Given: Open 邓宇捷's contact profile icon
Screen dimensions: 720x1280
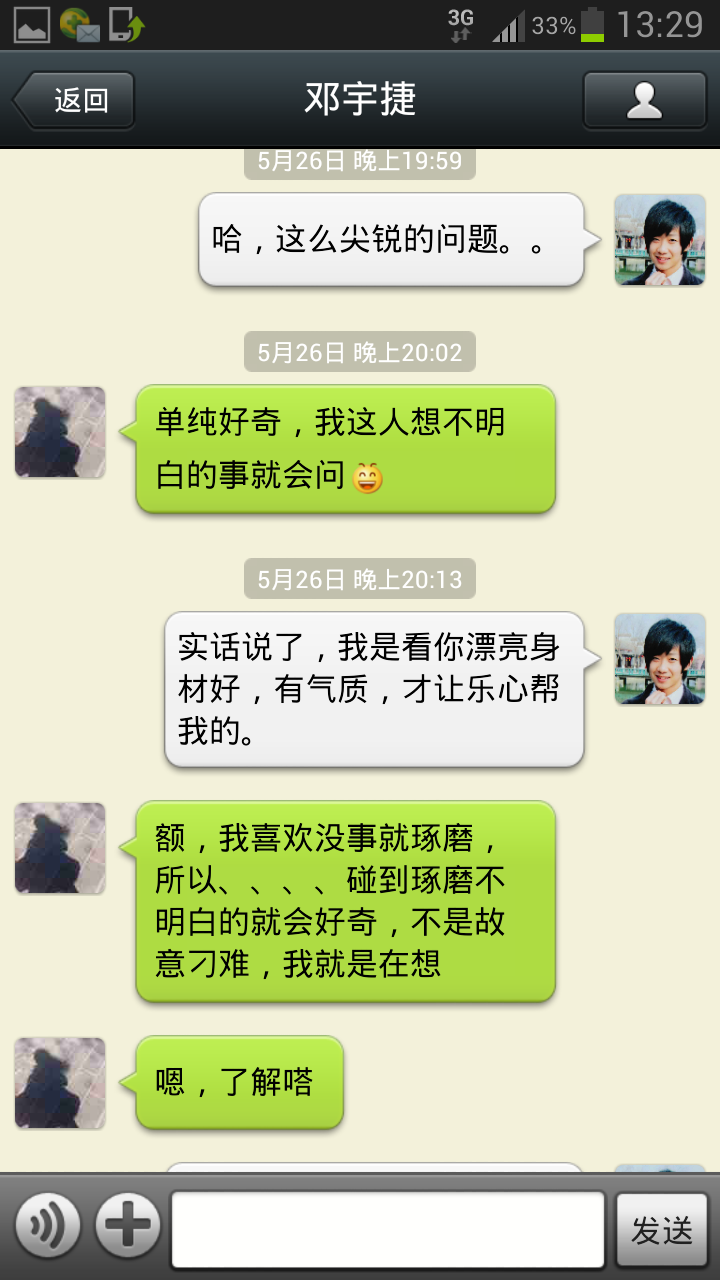Looking at the screenshot, I should [645, 100].
